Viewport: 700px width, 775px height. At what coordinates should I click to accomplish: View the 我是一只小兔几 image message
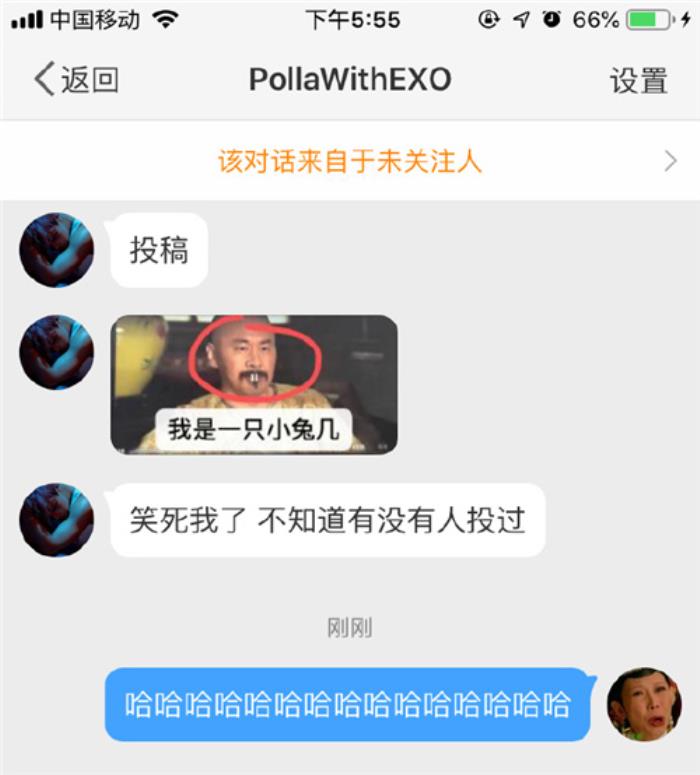pos(254,384)
